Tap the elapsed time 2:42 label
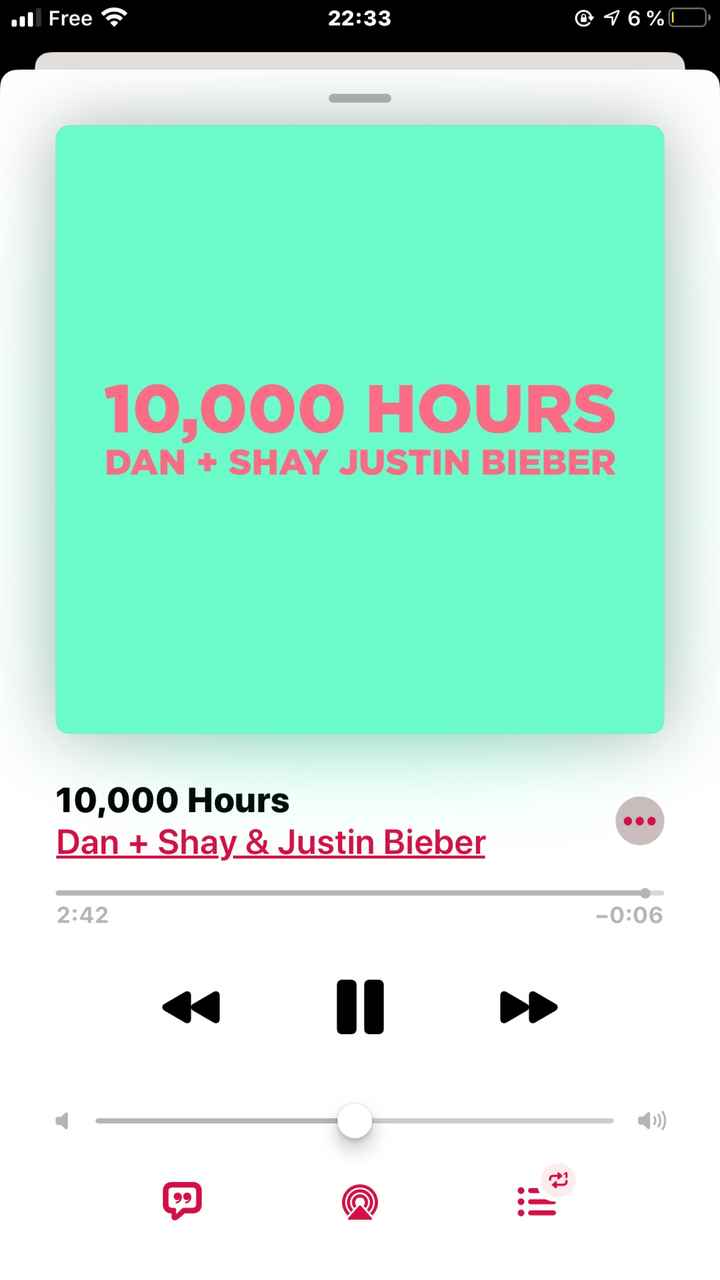The image size is (720, 1280). pyautogui.click(x=82, y=915)
